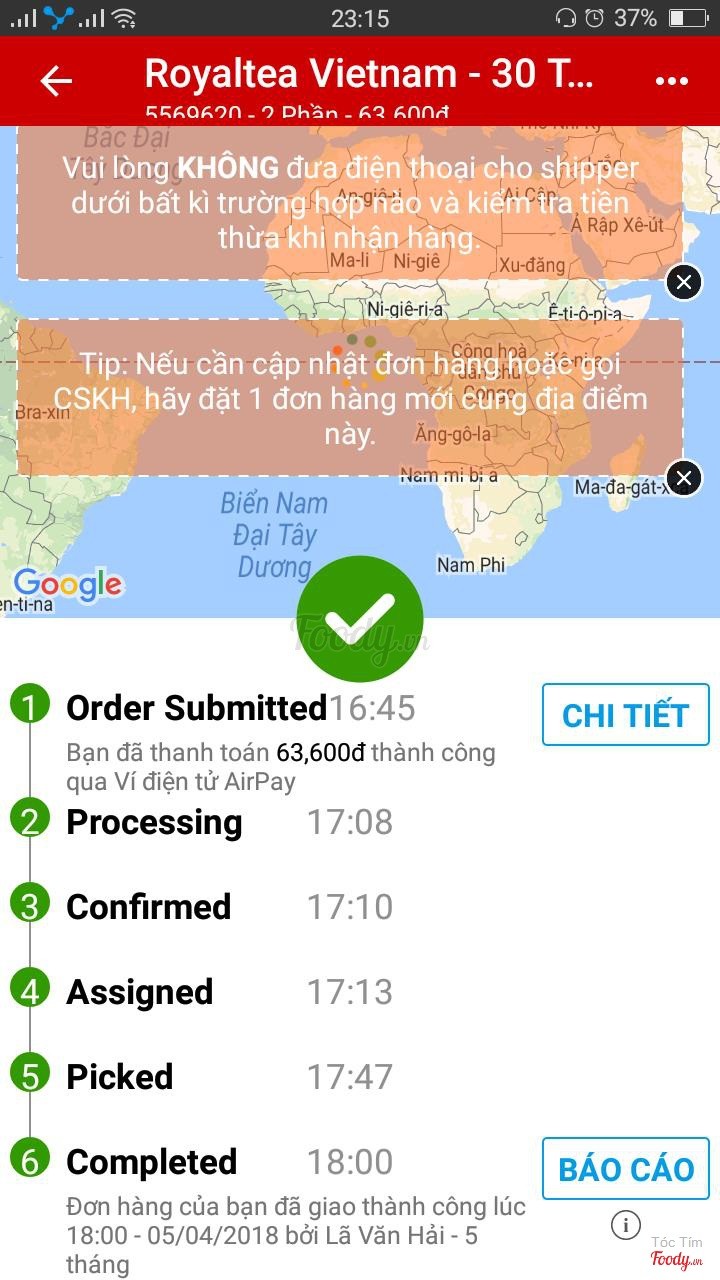Open order details with CHI TIẾT
The width and height of the screenshot is (720, 1280).
[x=625, y=715]
